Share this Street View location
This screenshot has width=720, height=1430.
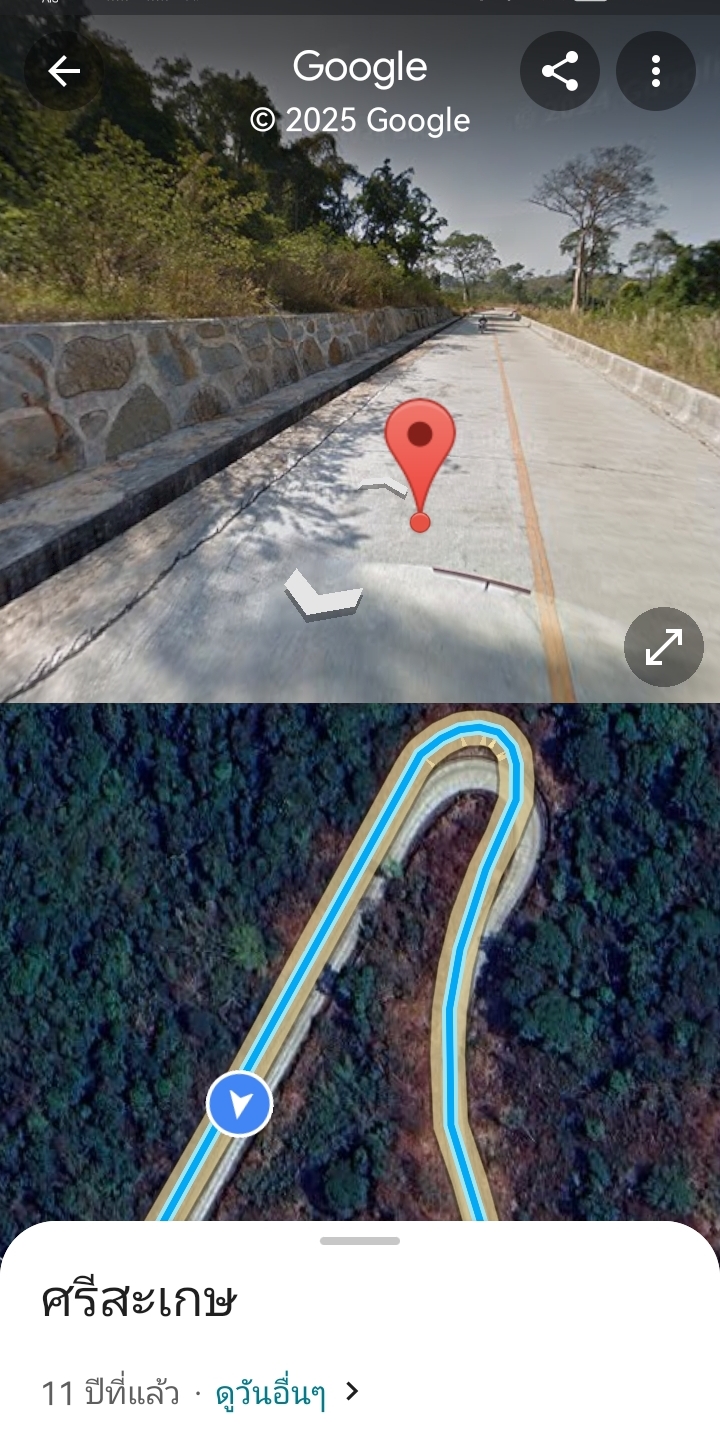click(560, 71)
